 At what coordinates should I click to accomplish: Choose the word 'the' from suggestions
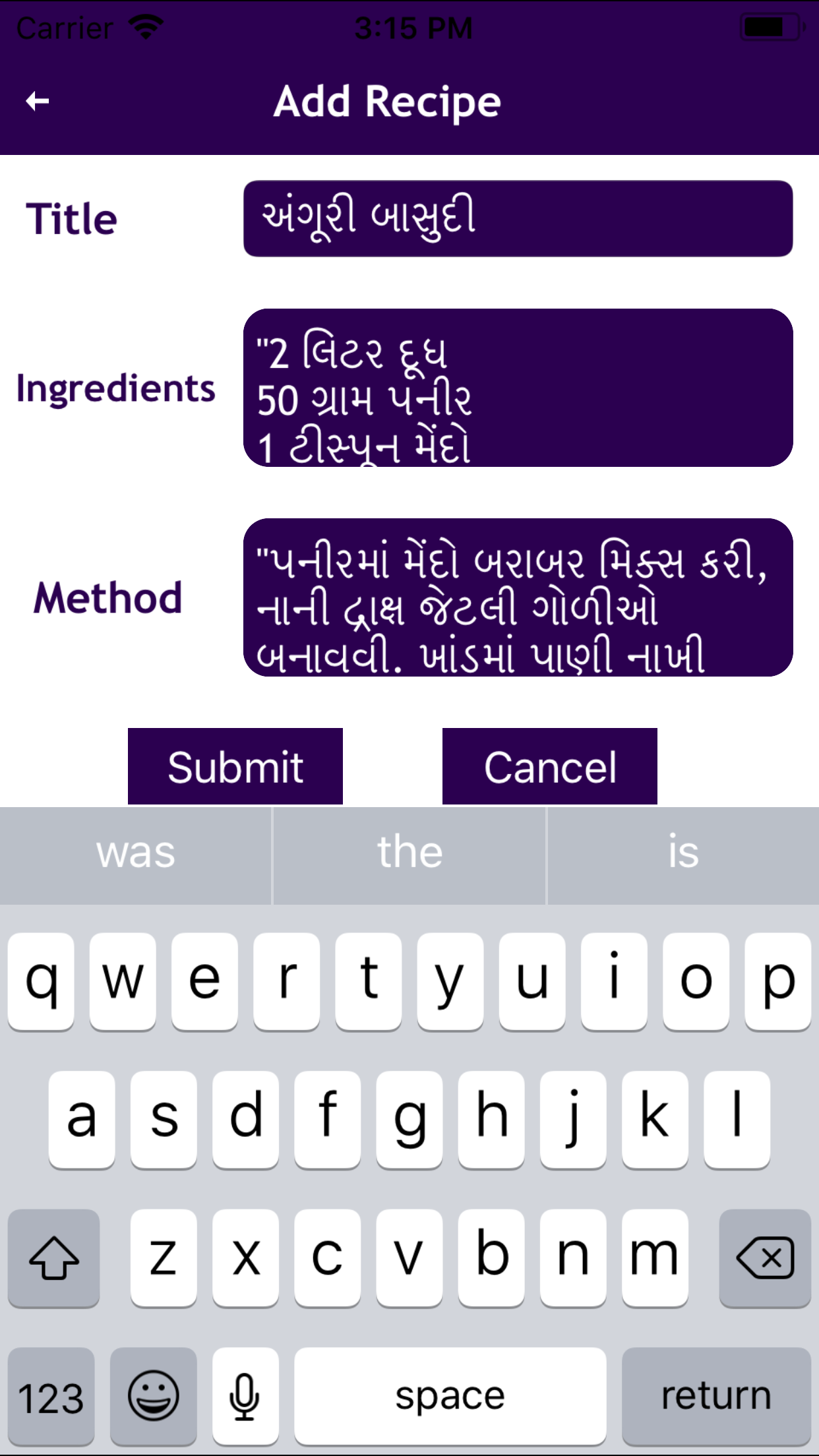pyautogui.click(x=409, y=854)
